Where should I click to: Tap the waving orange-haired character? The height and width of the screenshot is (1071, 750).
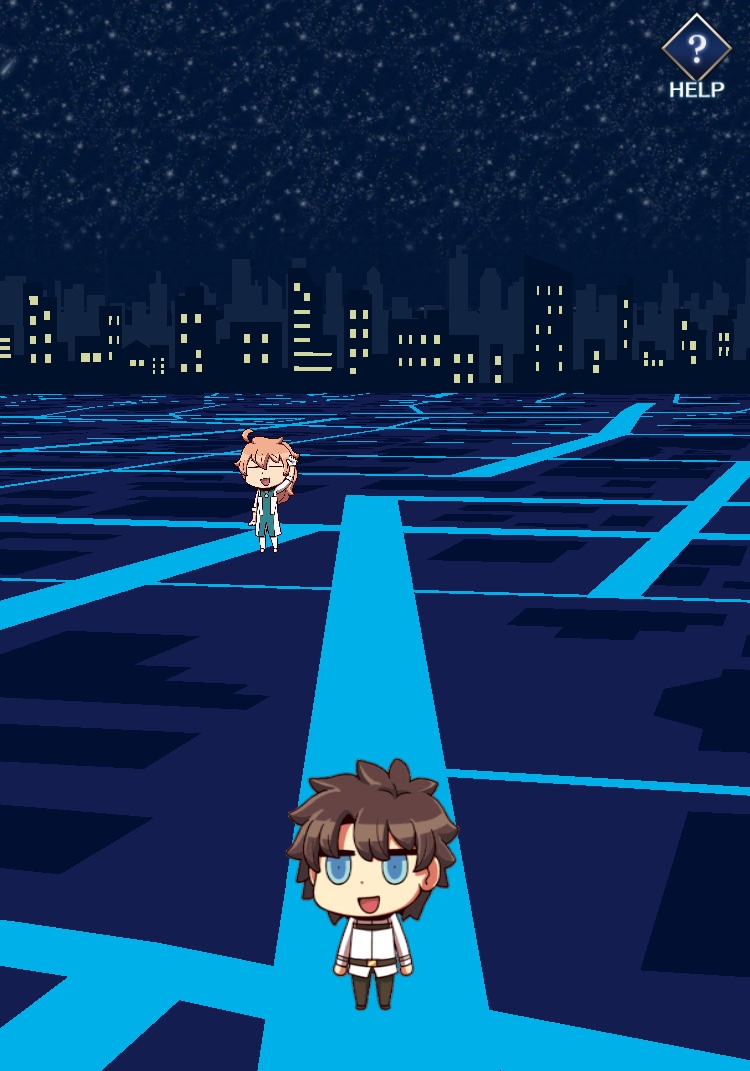(x=266, y=490)
